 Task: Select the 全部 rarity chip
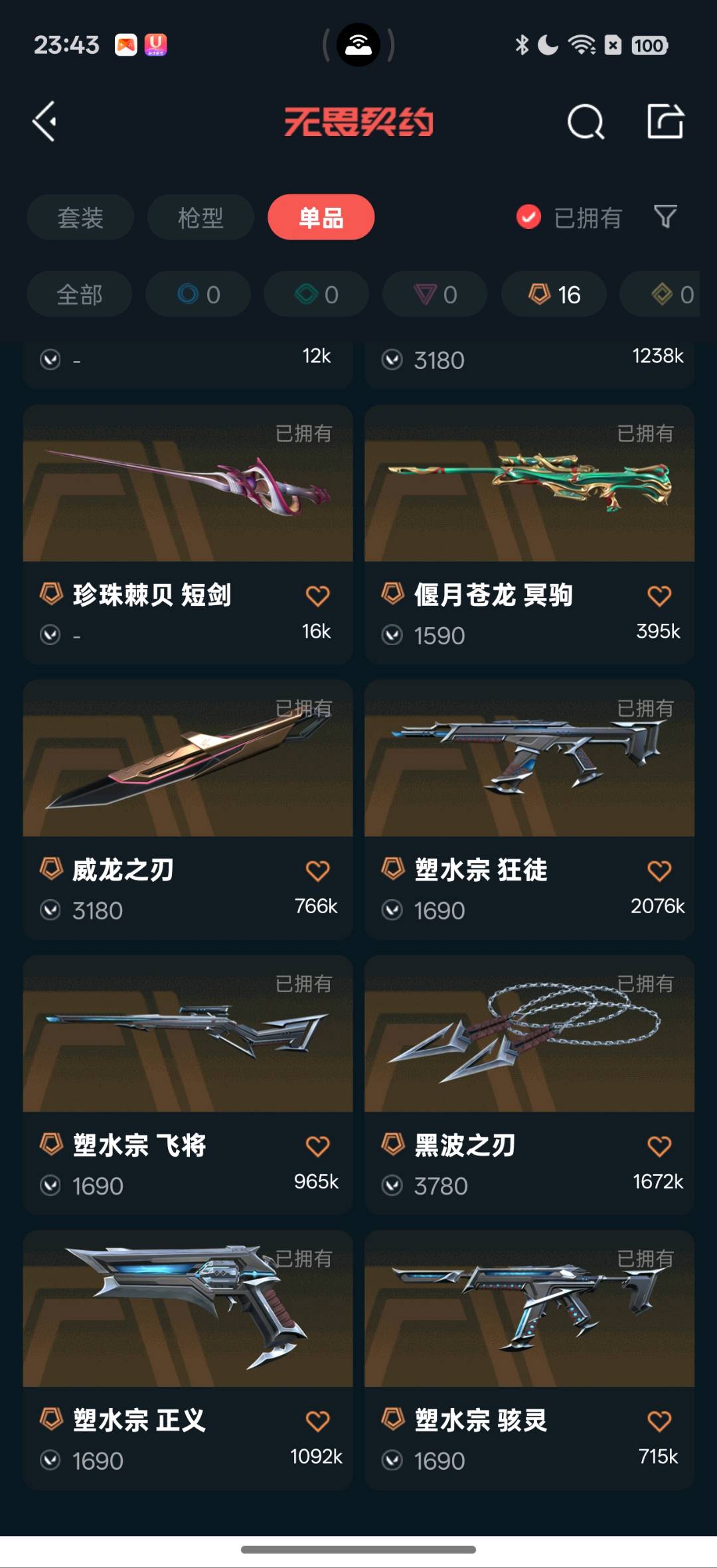(x=80, y=294)
